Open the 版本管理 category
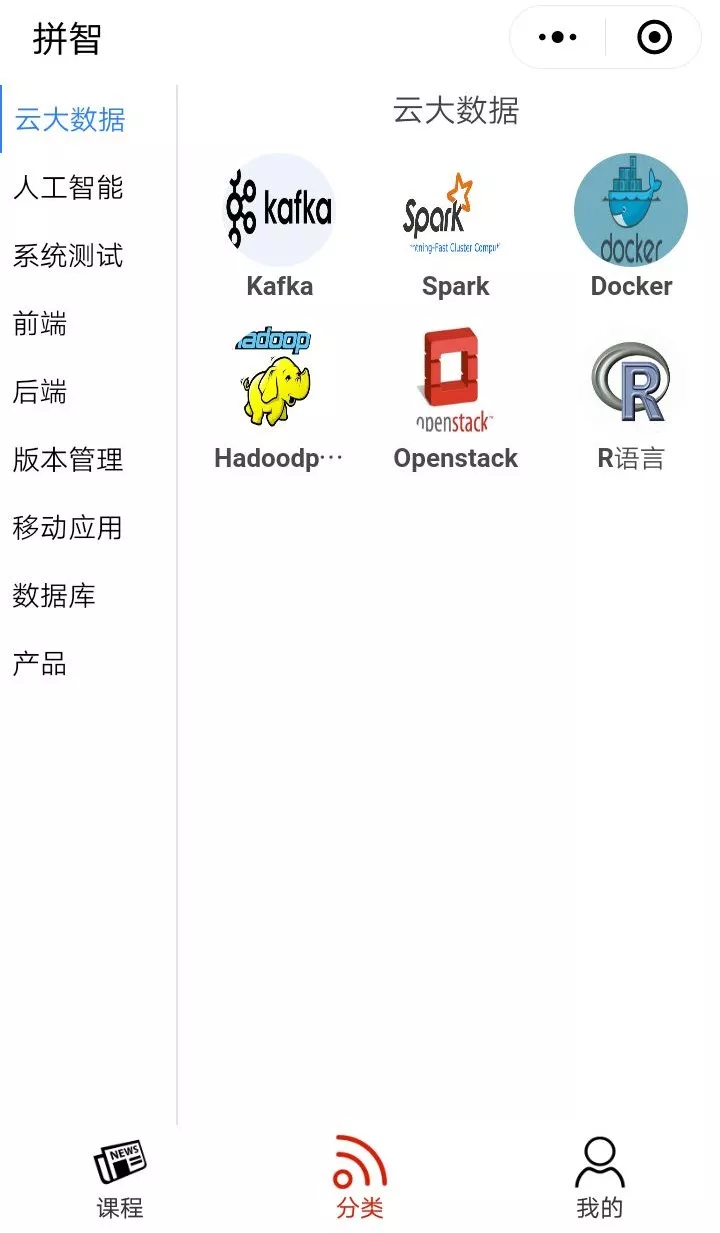Viewport: 720px width, 1233px height. pyautogui.click(x=68, y=459)
